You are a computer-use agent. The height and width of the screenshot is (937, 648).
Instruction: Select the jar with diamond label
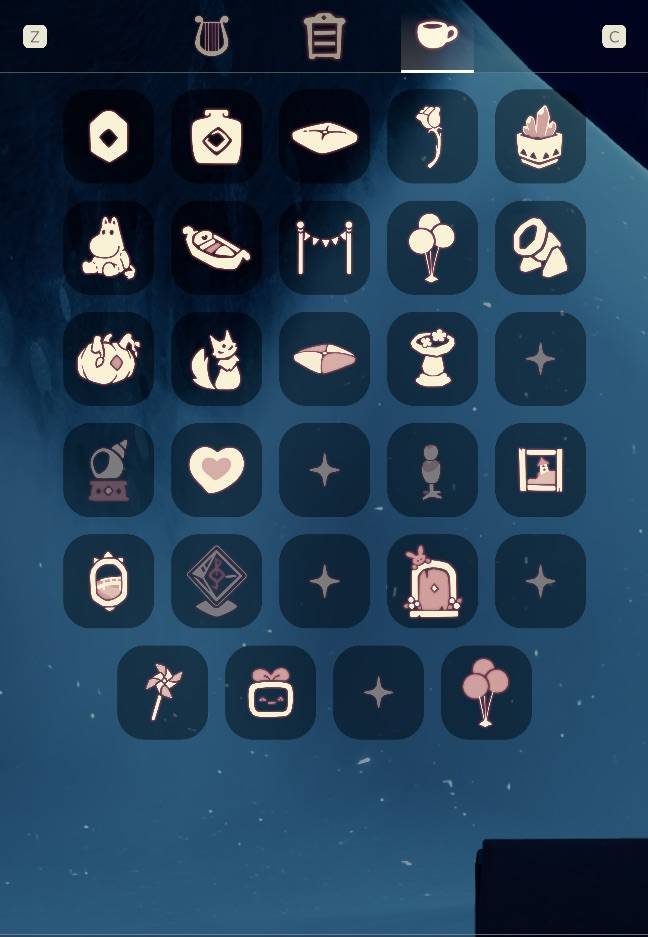(x=216, y=136)
